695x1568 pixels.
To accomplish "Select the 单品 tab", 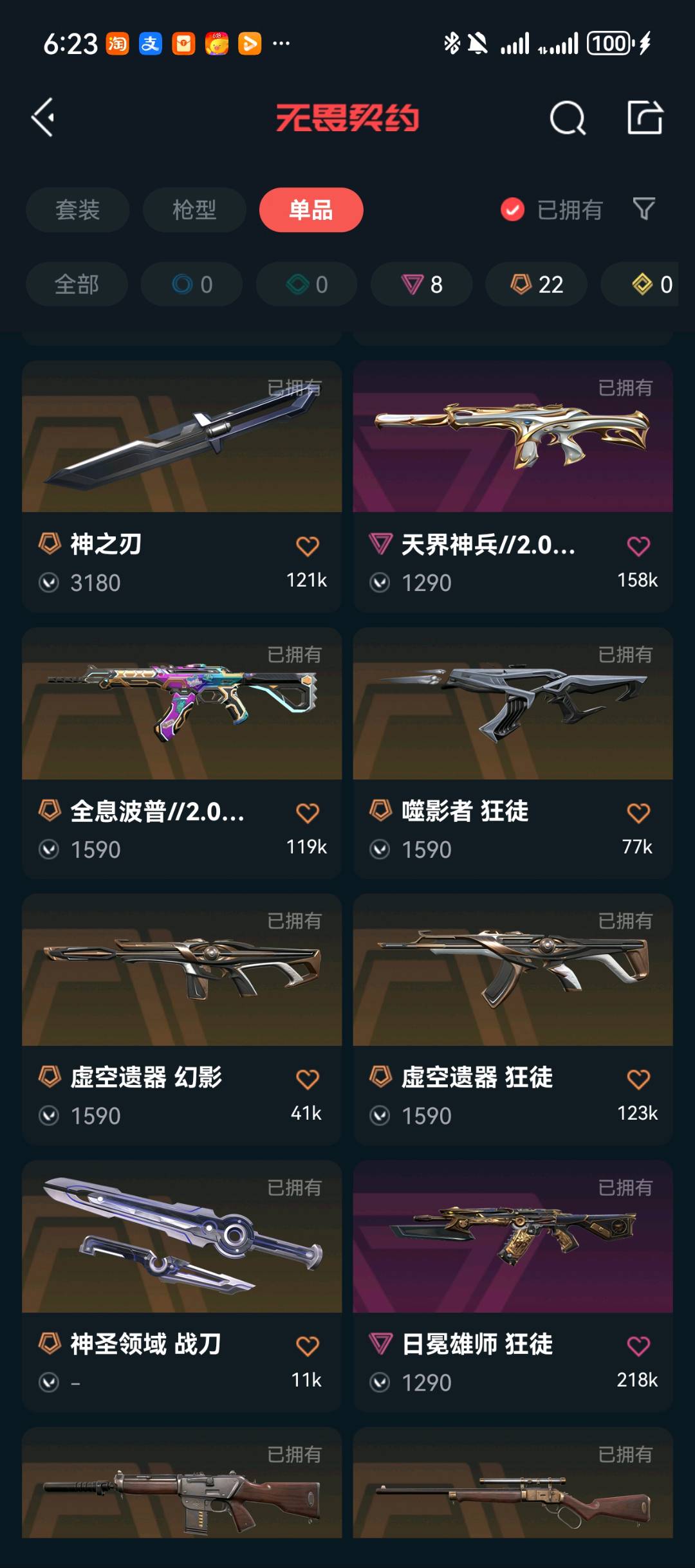I will click(x=311, y=210).
